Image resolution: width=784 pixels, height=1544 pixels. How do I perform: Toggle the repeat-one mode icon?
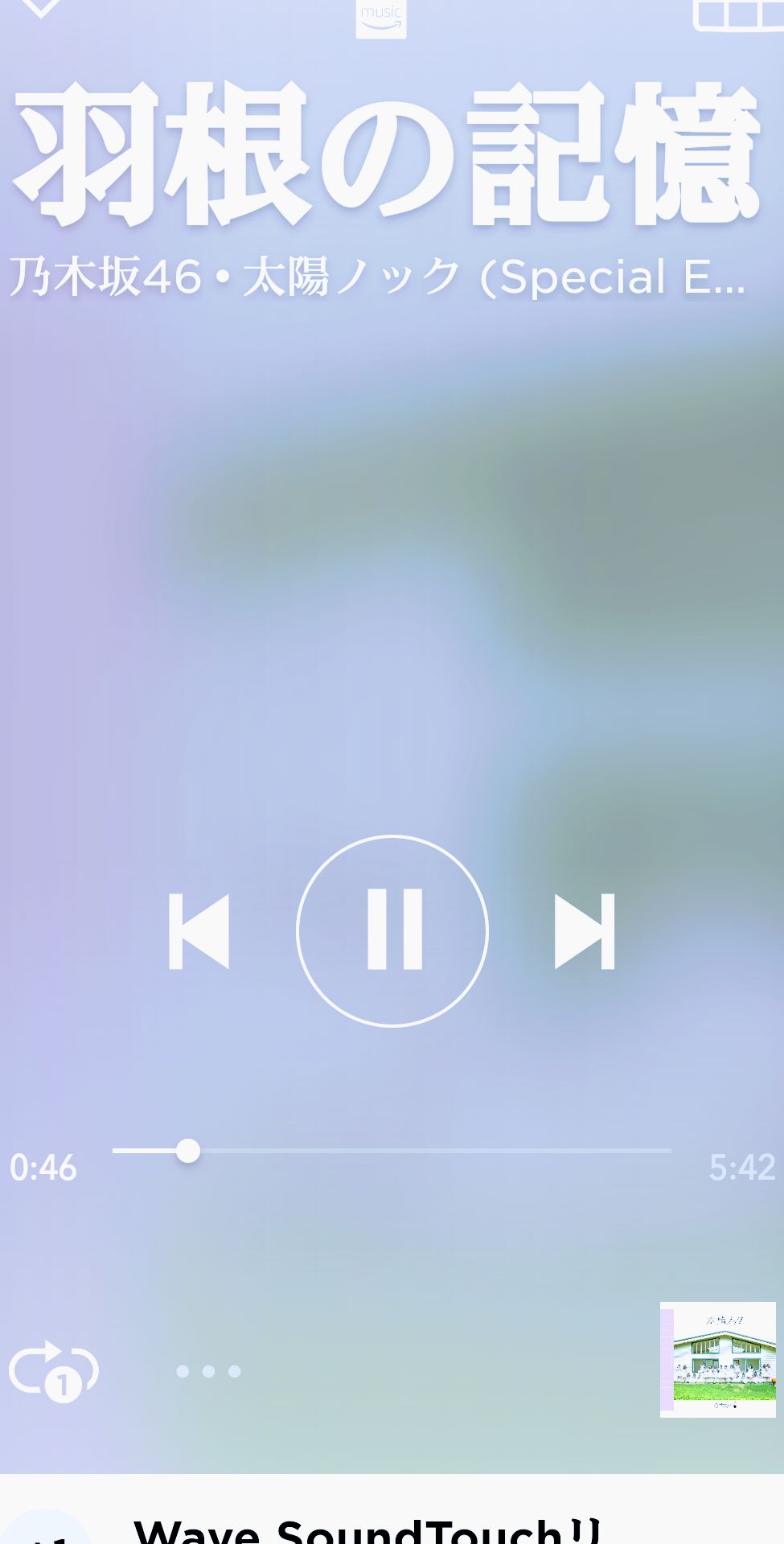(x=54, y=1371)
